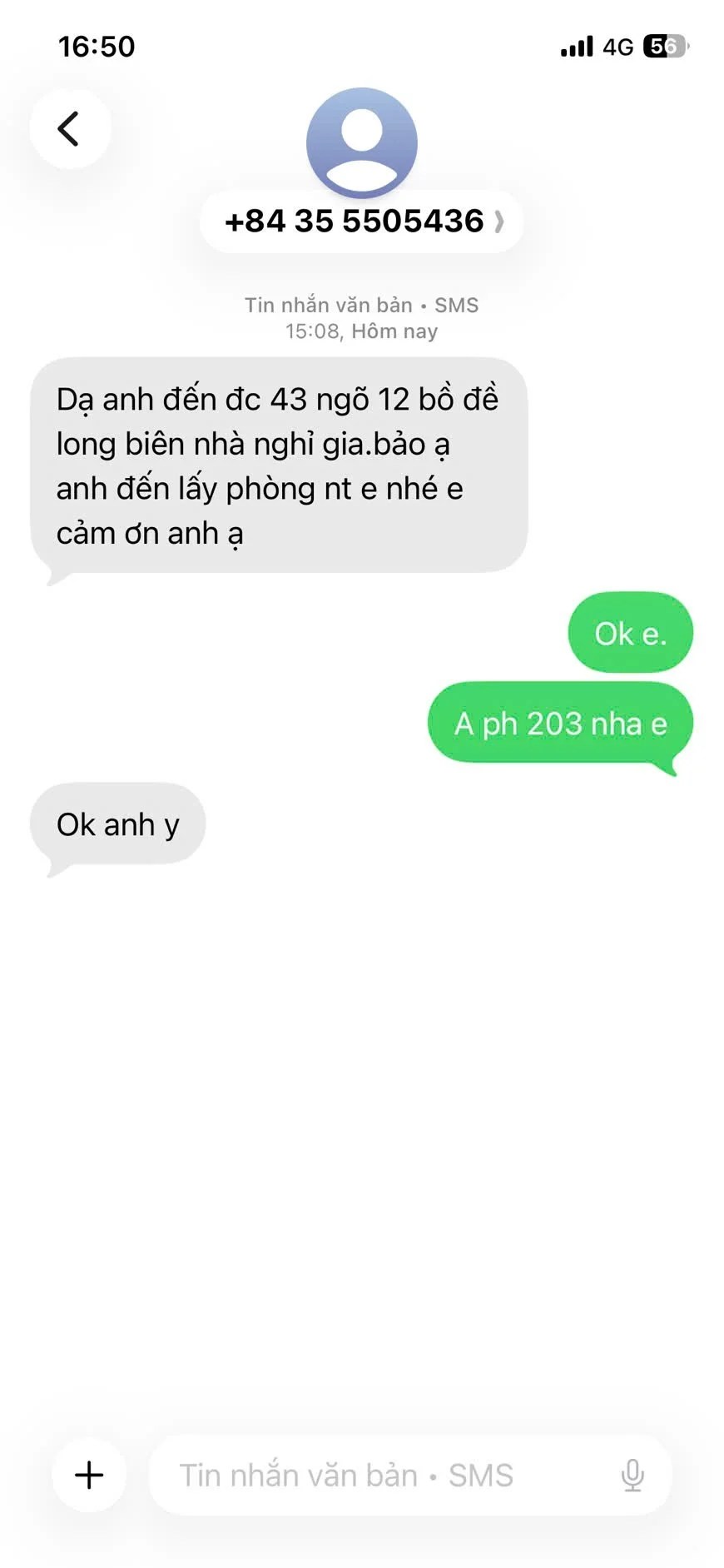Viewport: 724px width, 1568px height.
Task: Open the plus attachments menu
Action: 89,1475
